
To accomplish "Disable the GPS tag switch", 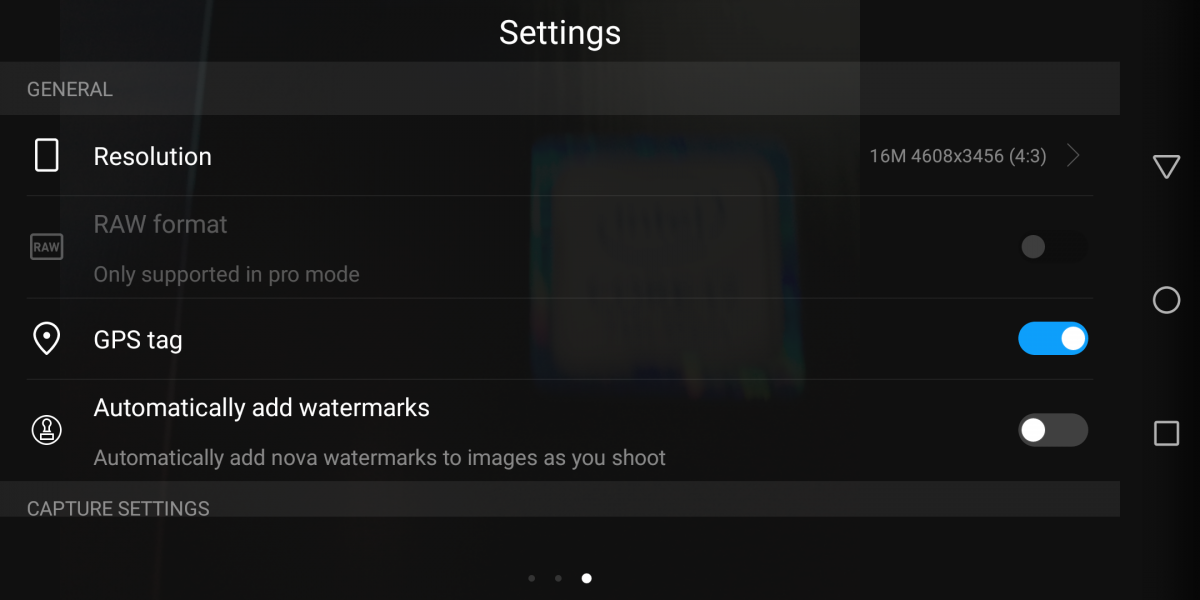I will pyautogui.click(x=1052, y=339).
